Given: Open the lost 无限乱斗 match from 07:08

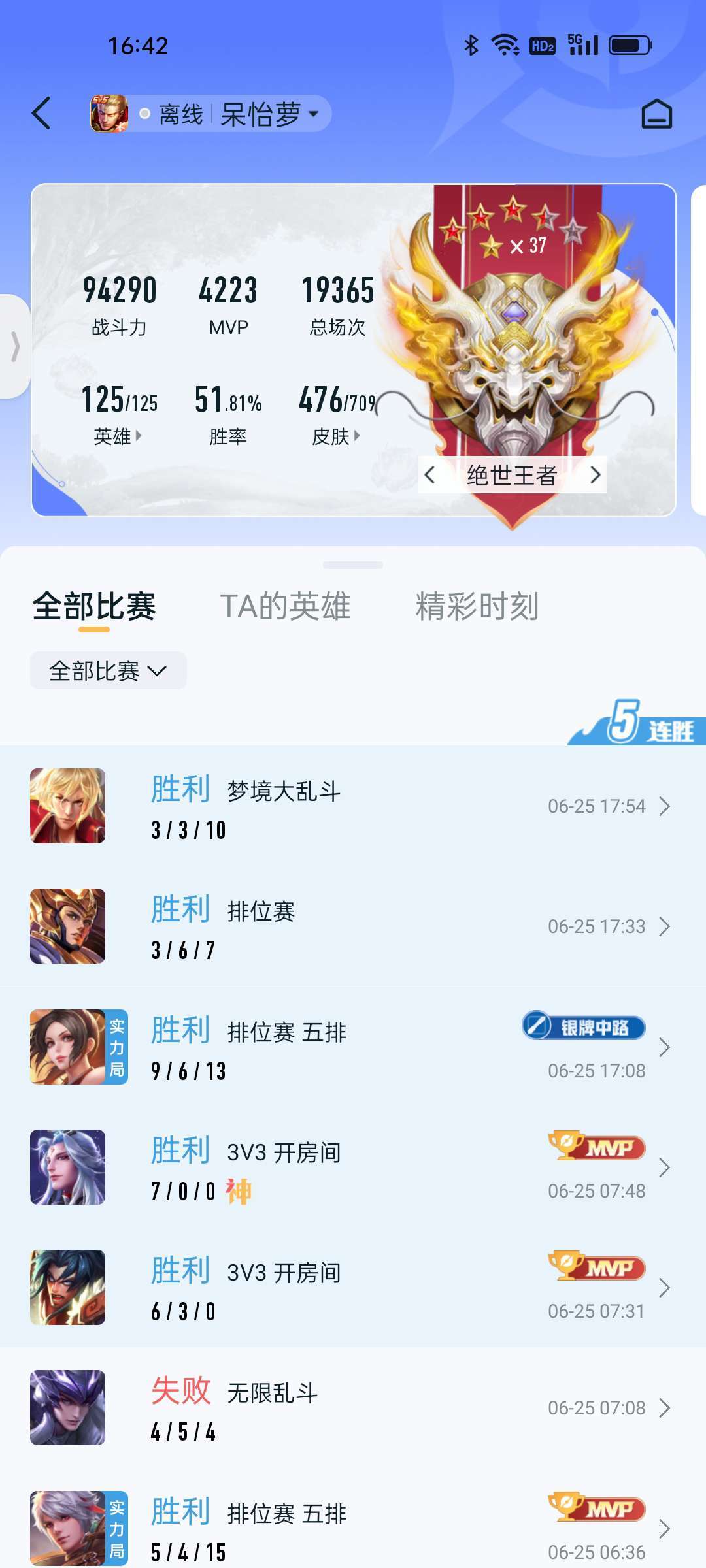Looking at the screenshot, I should coord(353,1407).
